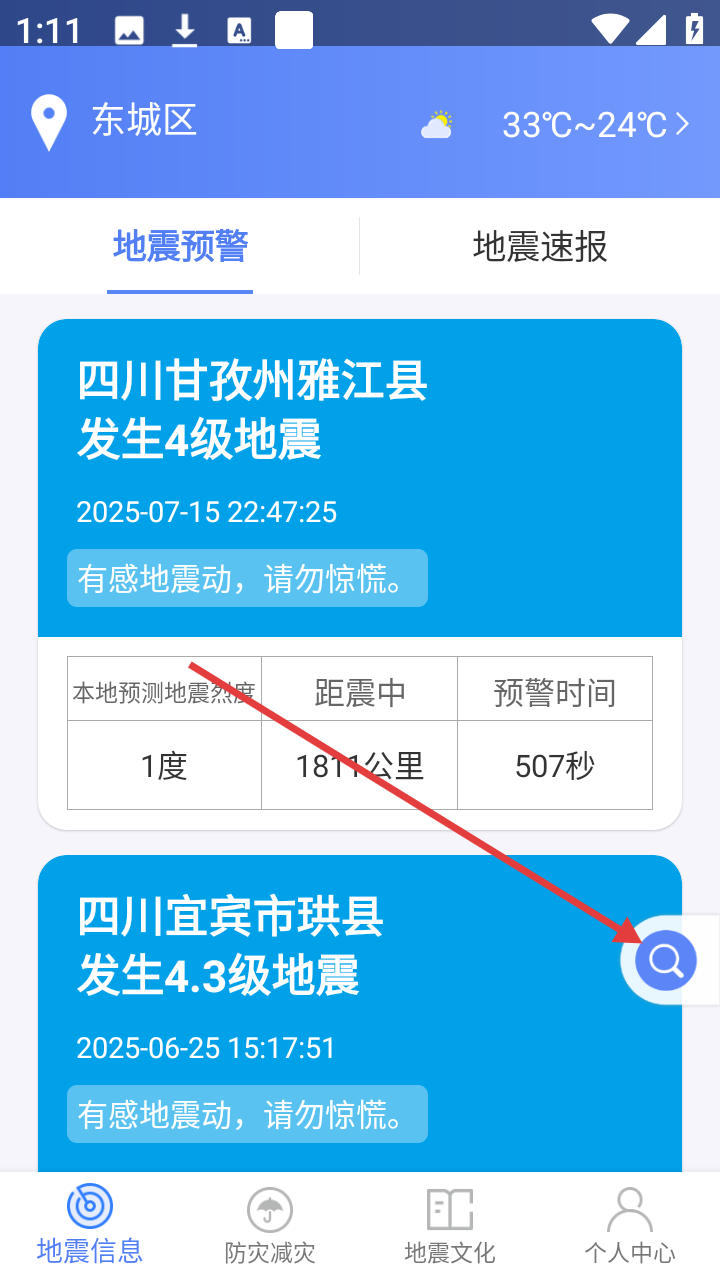
Task: Open 个人中心 in bottom navigation
Action: 630,1226
